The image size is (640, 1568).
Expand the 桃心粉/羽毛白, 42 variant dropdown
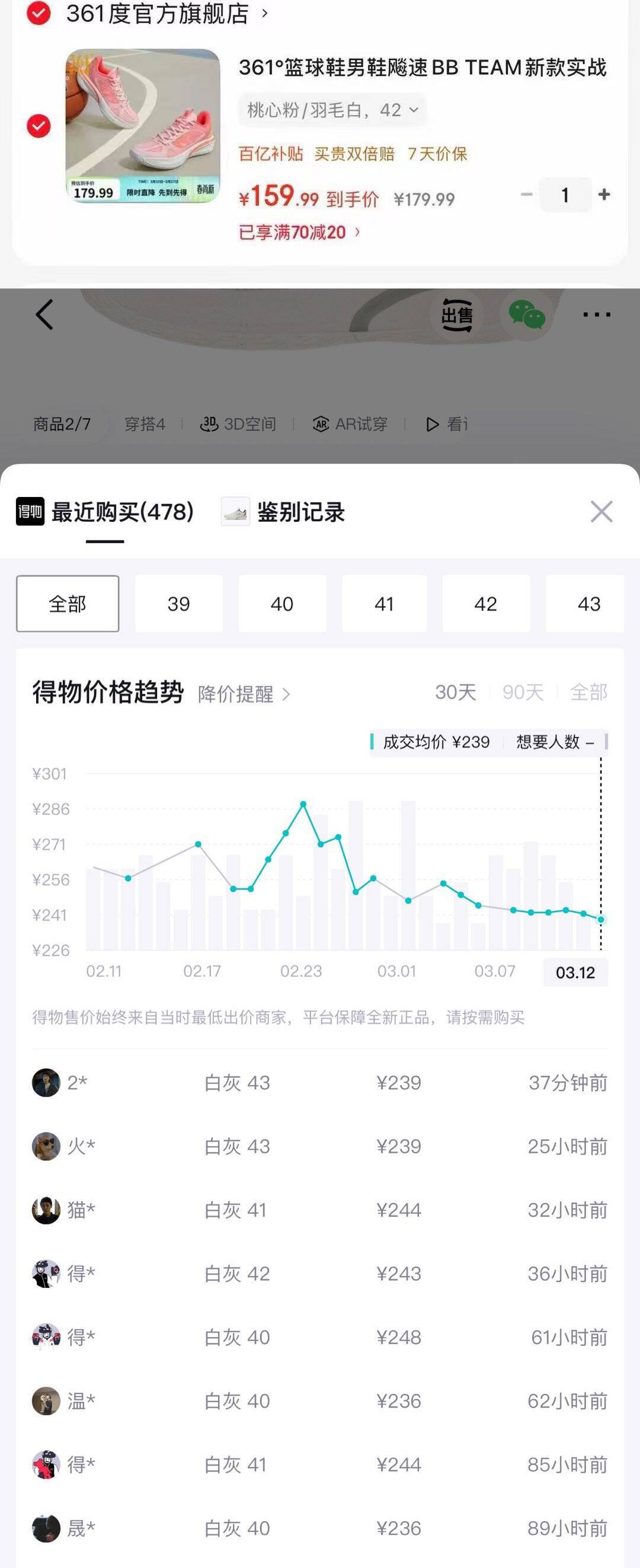(x=332, y=110)
